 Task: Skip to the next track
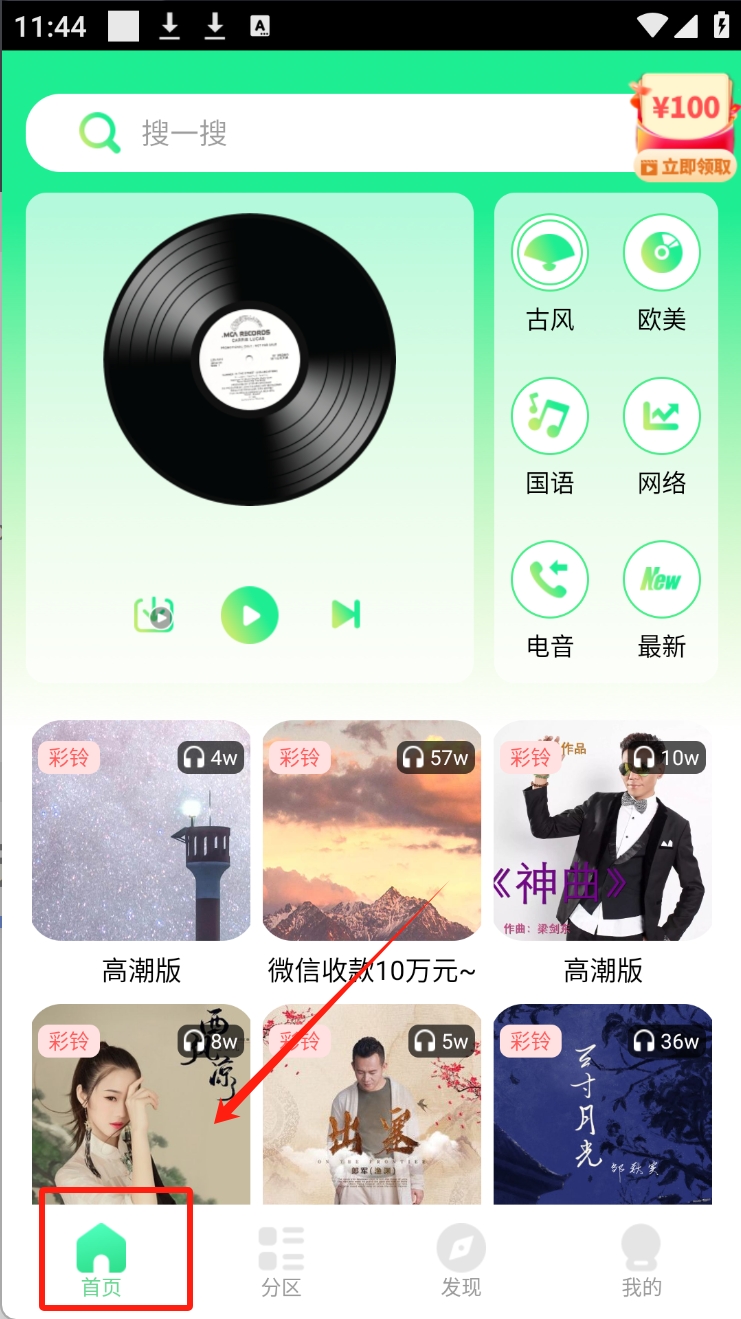345,614
